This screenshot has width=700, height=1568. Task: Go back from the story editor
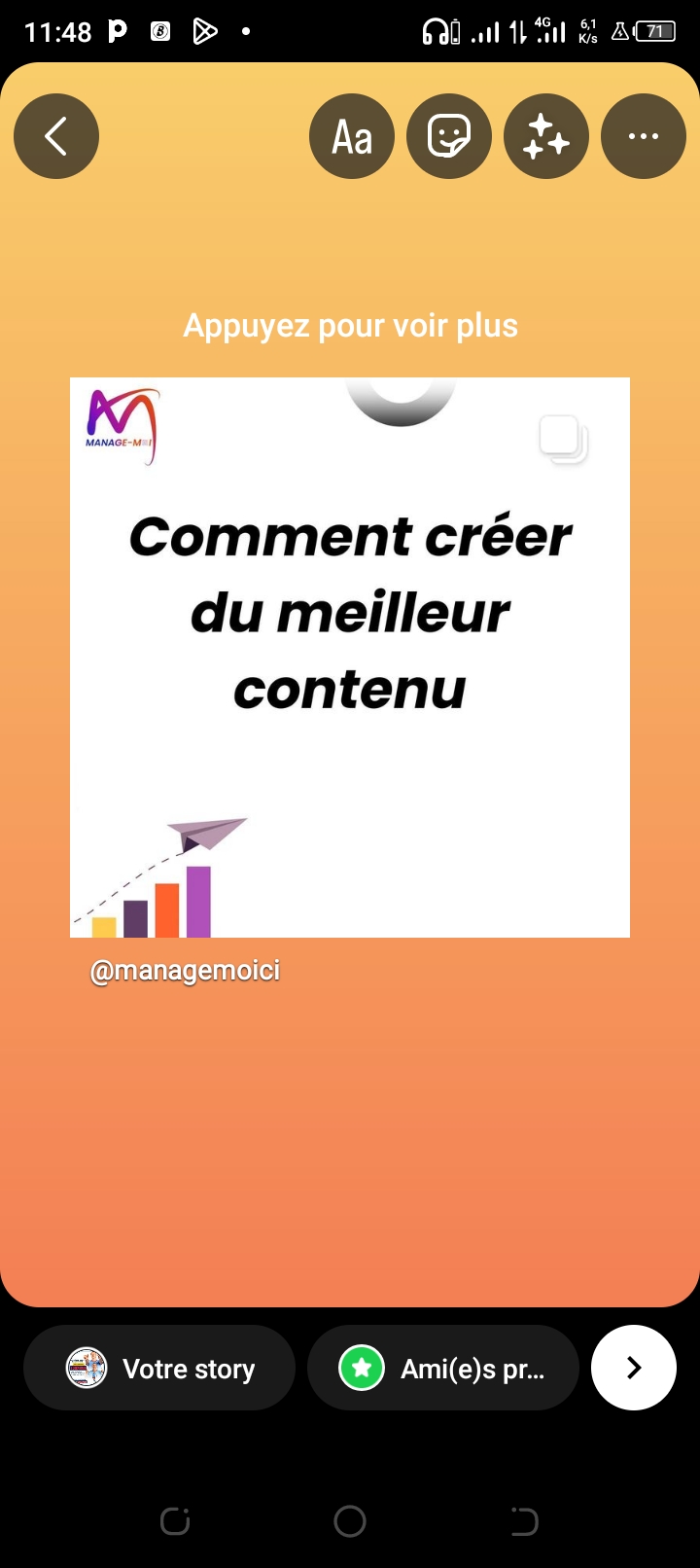[x=56, y=136]
